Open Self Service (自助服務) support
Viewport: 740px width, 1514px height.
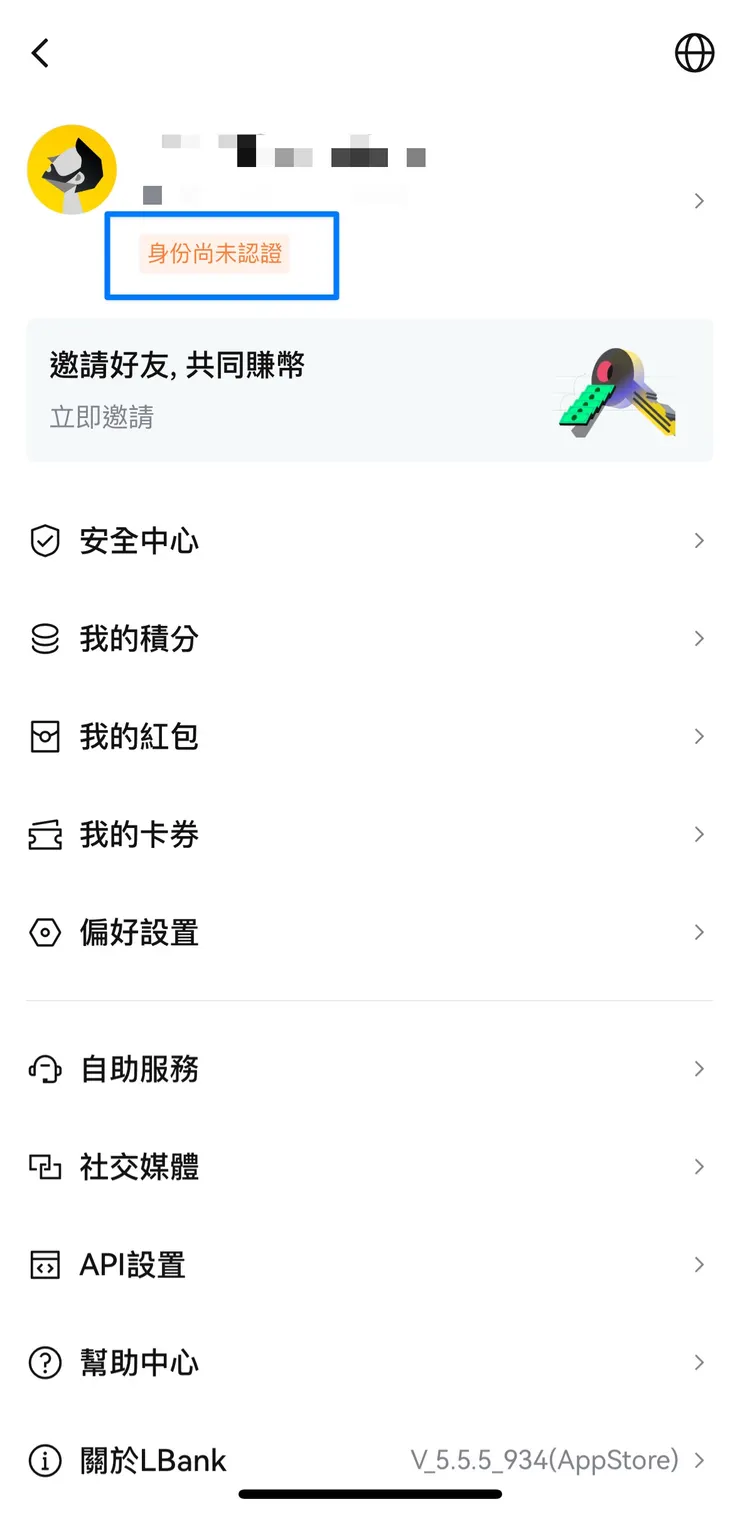[138, 1068]
